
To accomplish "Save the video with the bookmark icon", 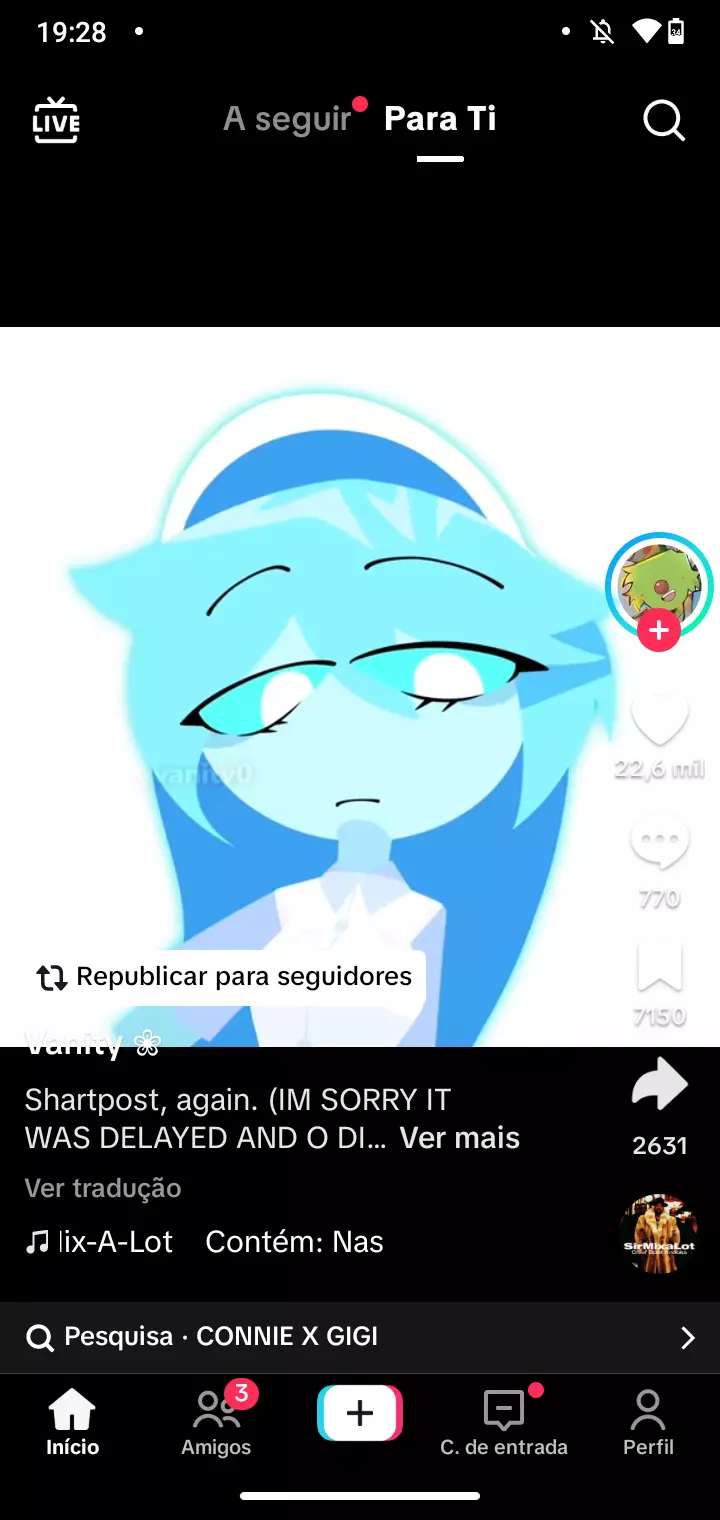I will (x=659, y=968).
